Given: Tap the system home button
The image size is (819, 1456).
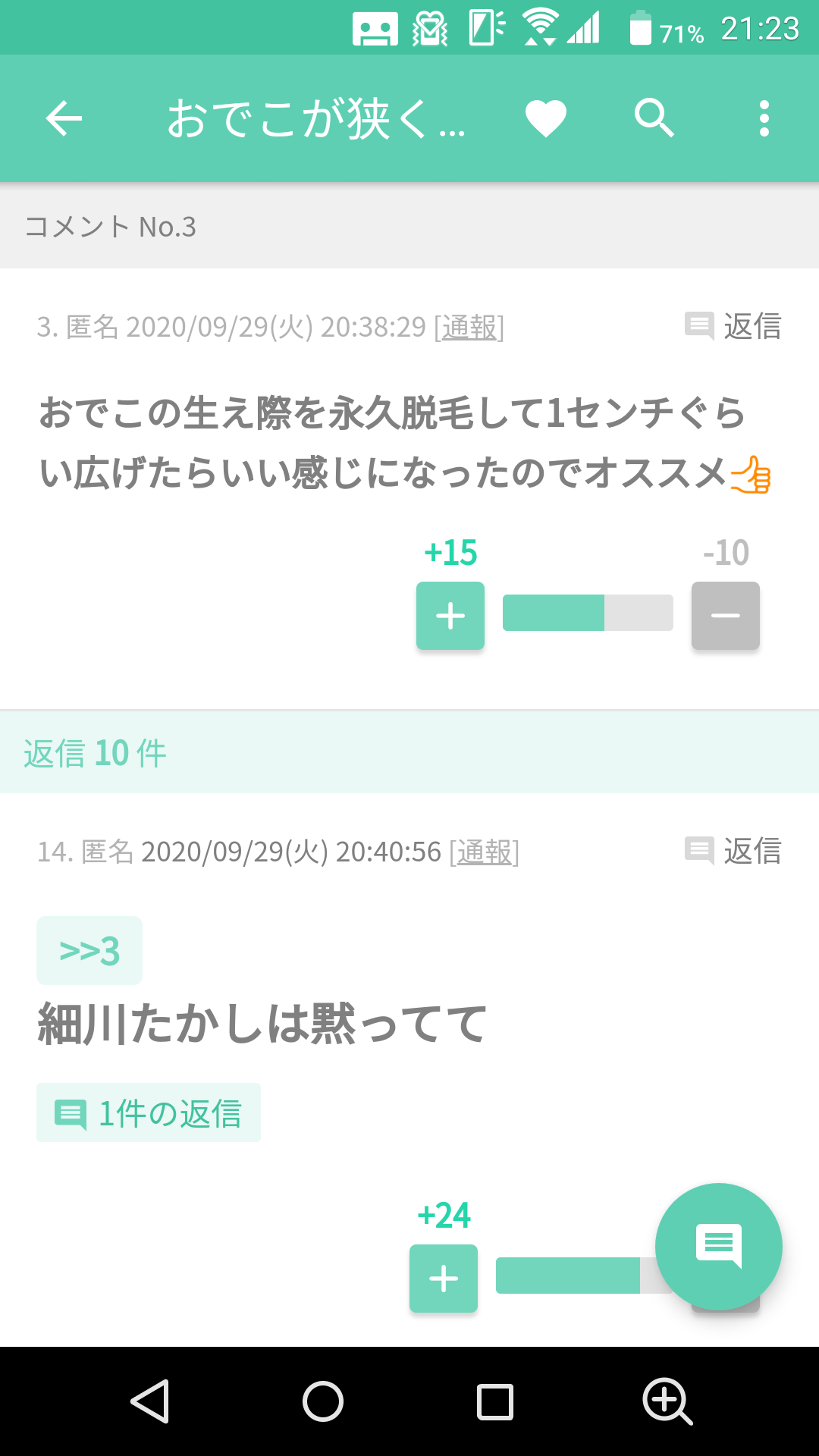Looking at the screenshot, I should 323,1401.
